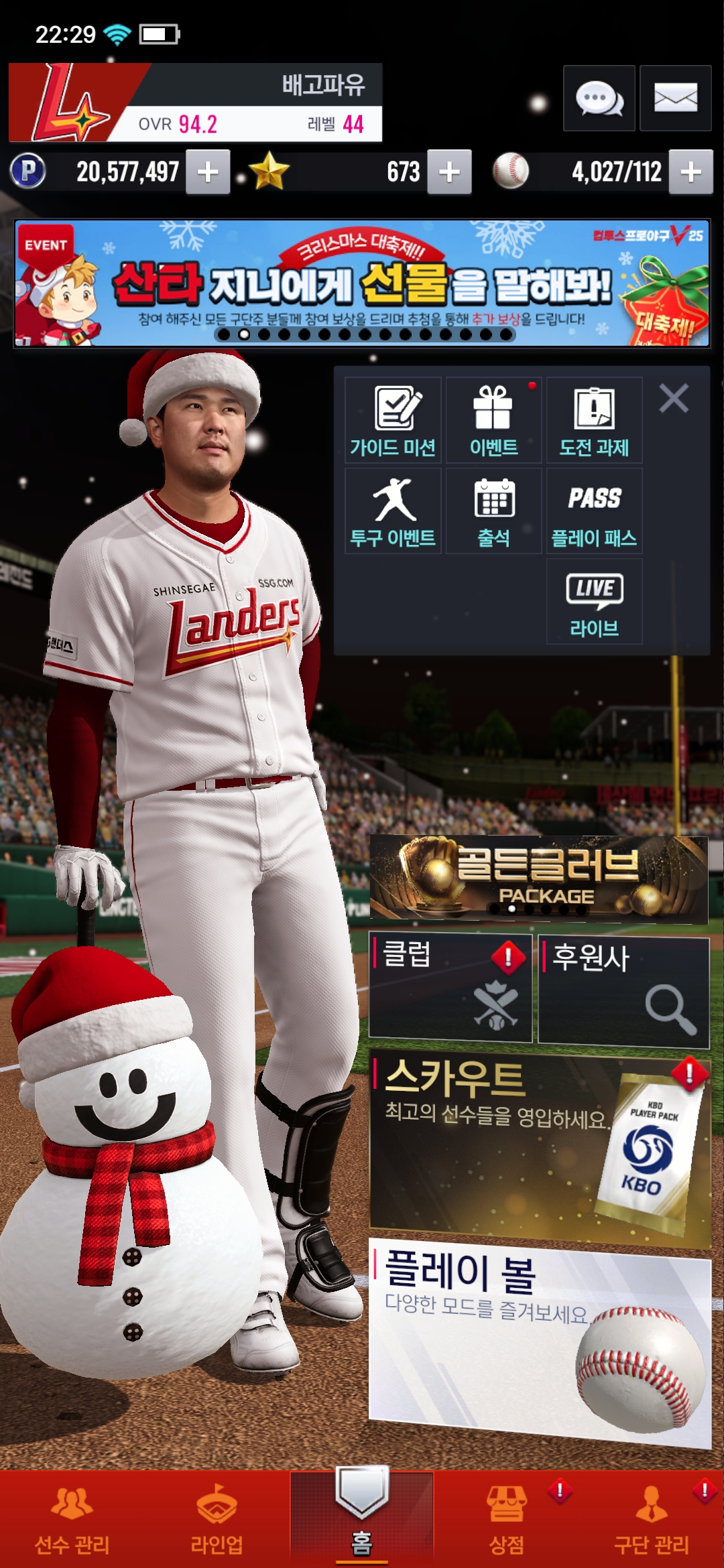Screen dimensions: 724x1568
Task: Add more stars with the plus button
Action: click(449, 172)
